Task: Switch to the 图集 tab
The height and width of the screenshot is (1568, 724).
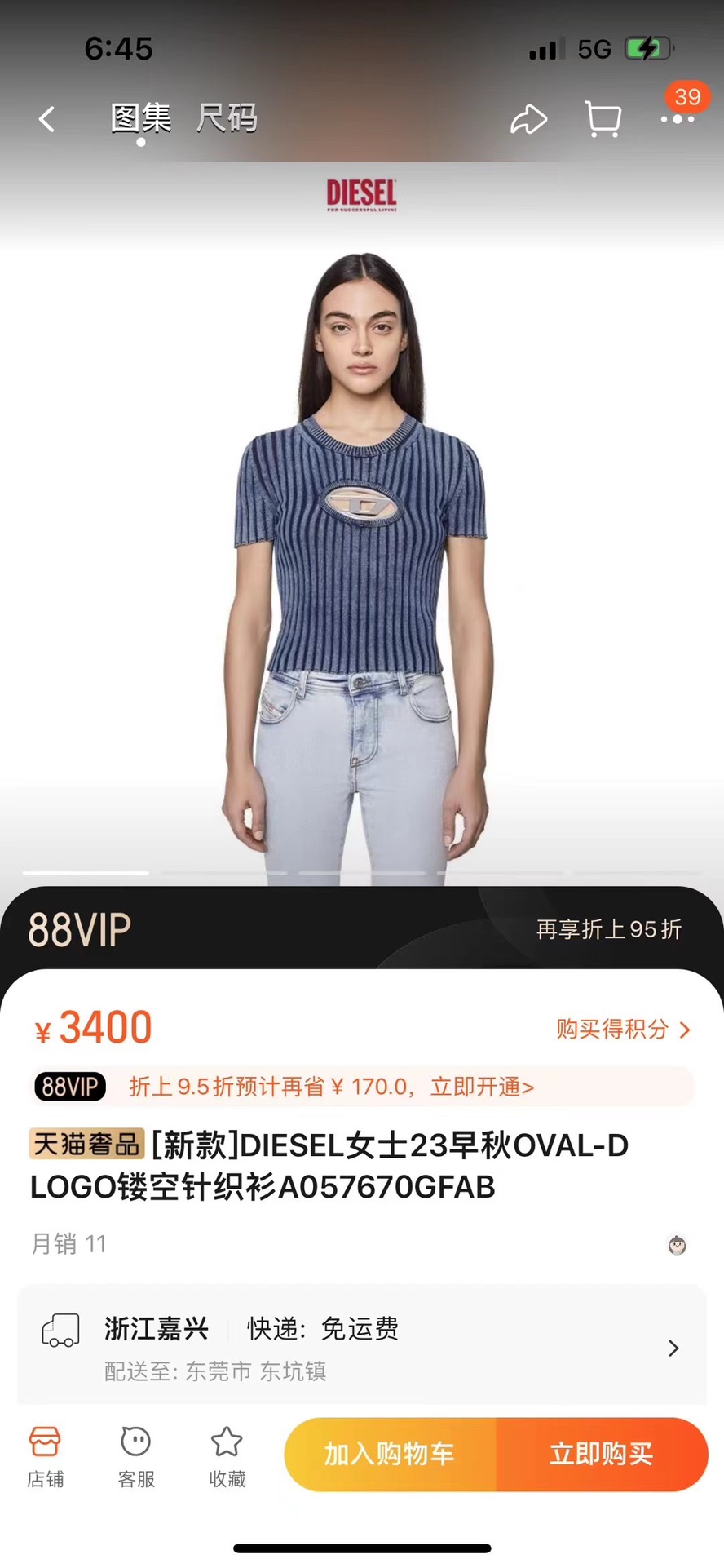Action: click(140, 119)
